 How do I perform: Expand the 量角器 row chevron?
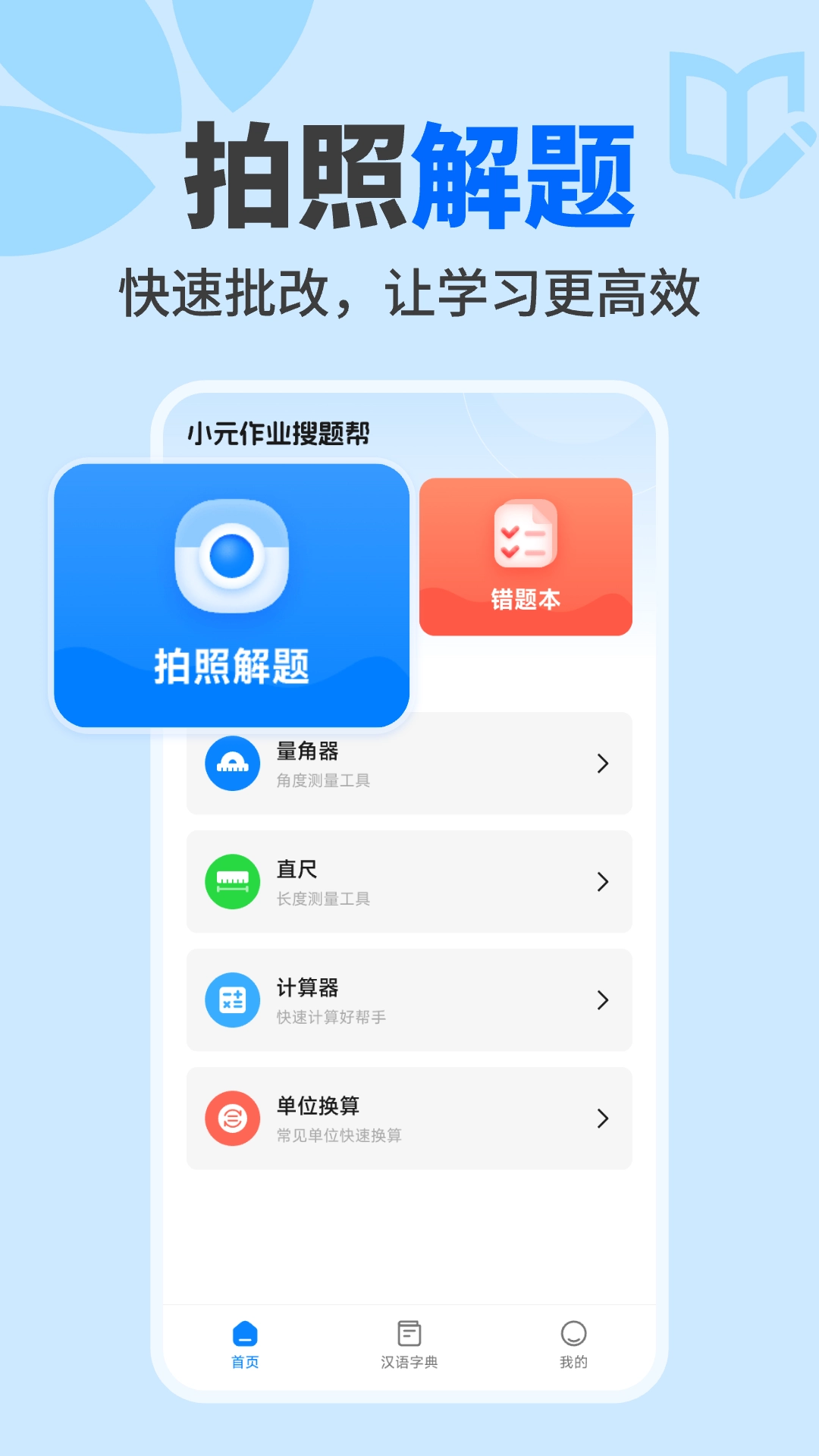pyautogui.click(x=603, y=764)
